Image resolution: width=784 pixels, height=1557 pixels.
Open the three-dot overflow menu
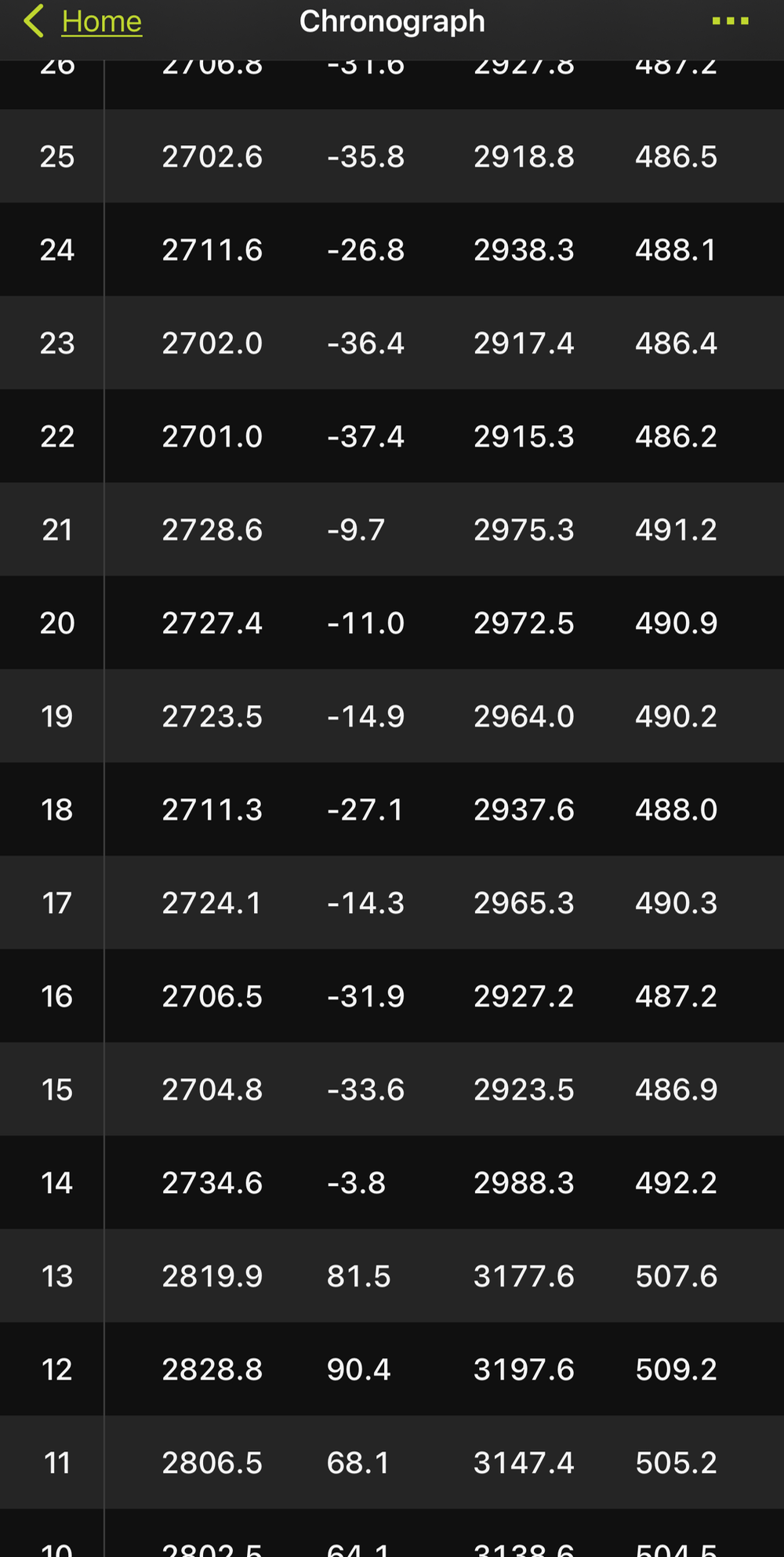tap(730, 21)
